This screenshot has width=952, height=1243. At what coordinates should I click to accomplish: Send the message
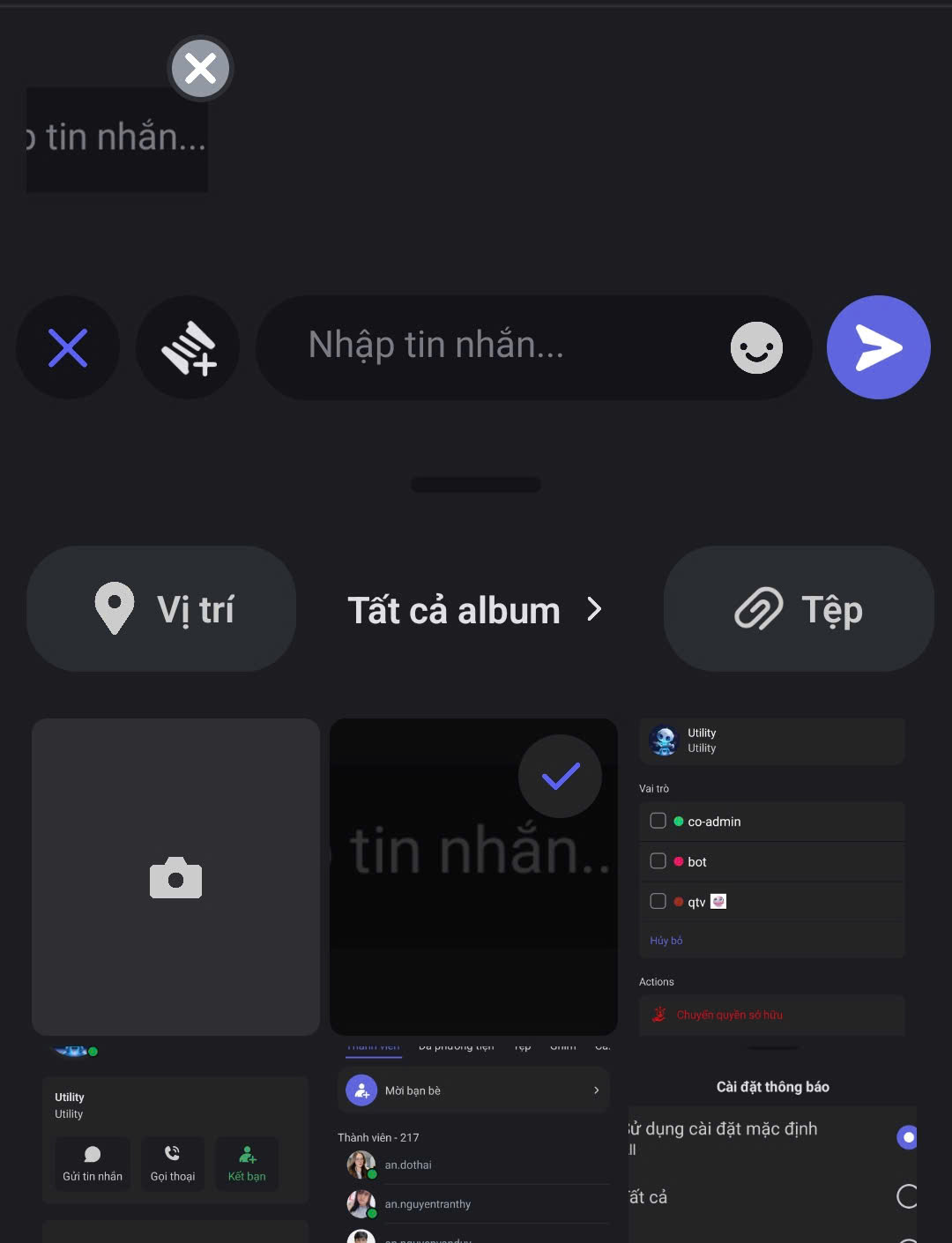click(878, 347)
